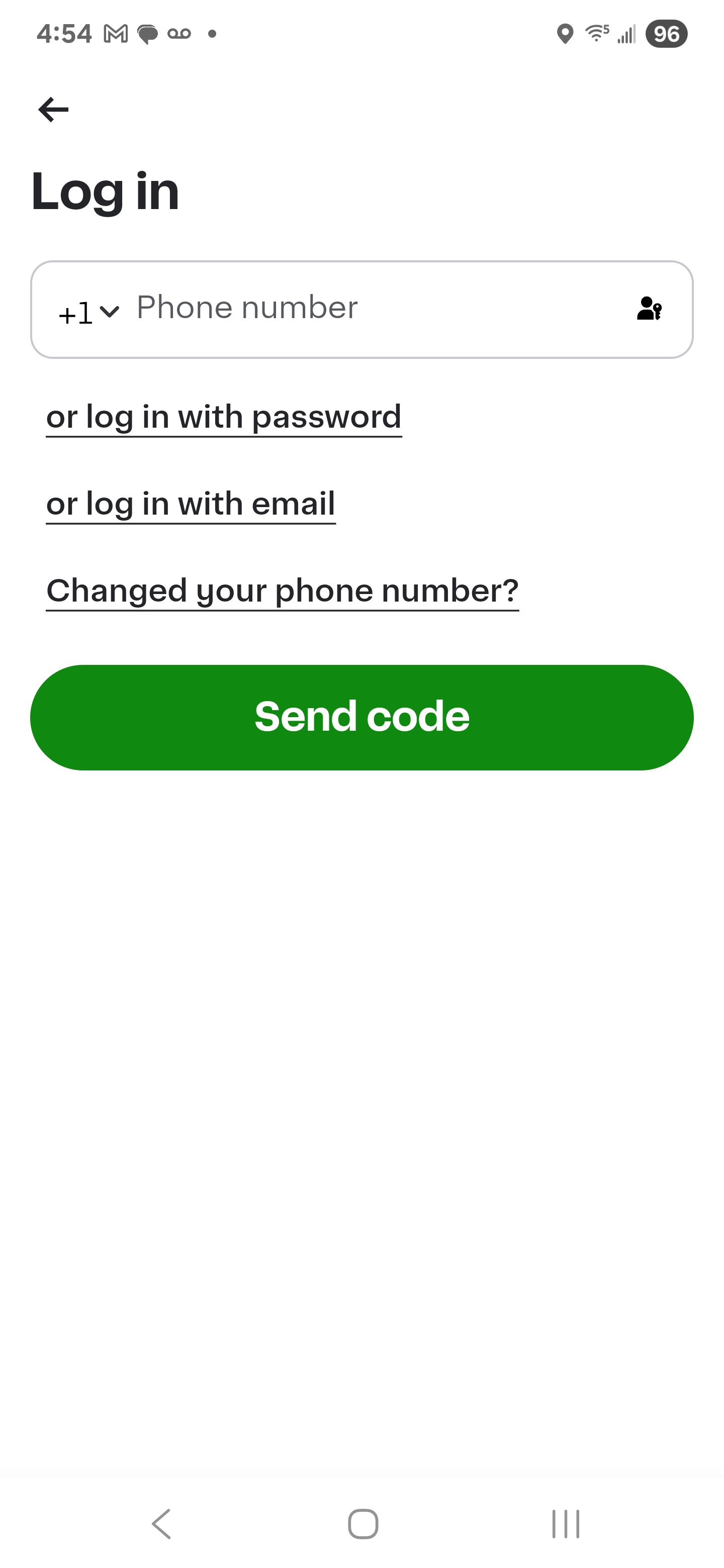Tap the Send code button

coord(361,717)
